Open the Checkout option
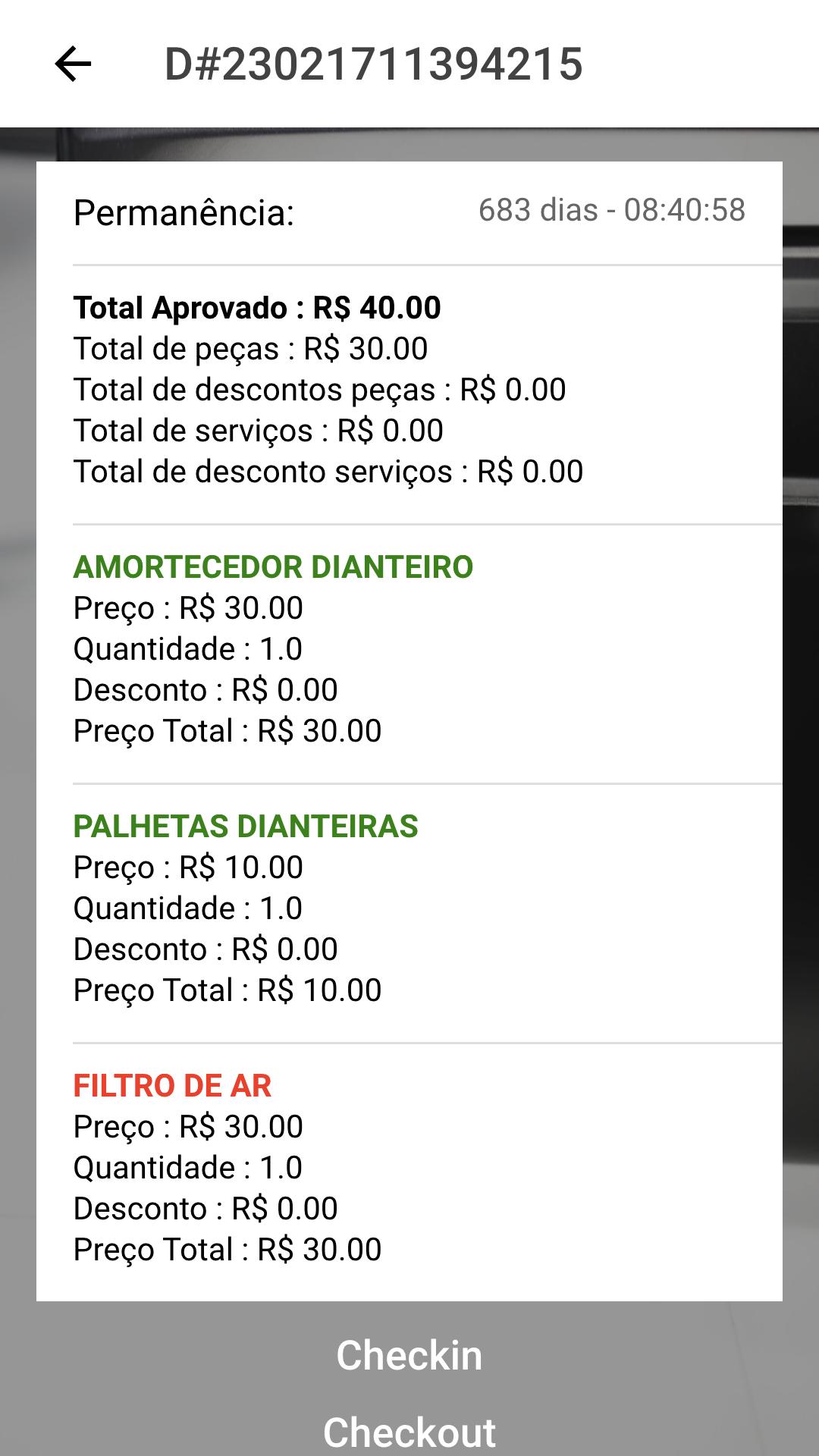819x1456 pixels. (x=409, y=1432)
